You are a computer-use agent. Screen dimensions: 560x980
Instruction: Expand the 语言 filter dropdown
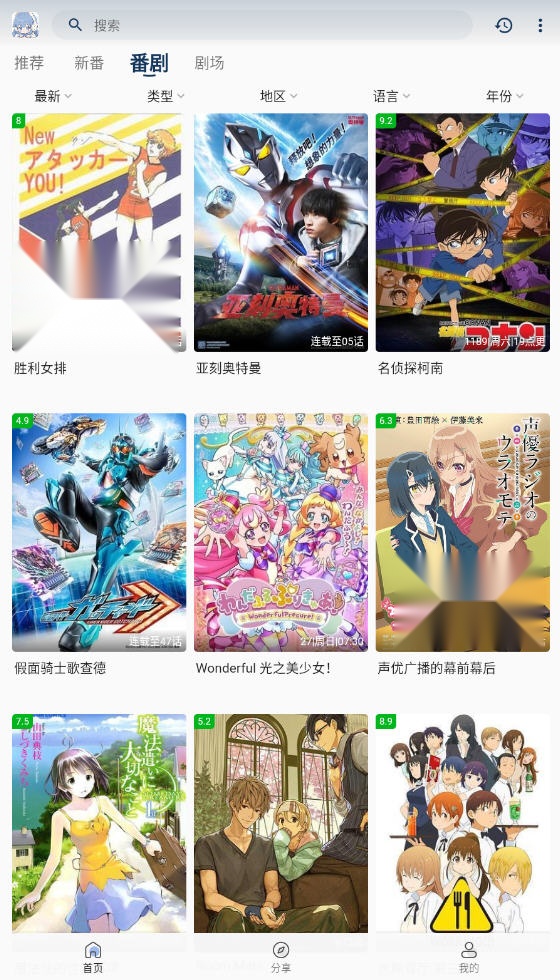coord(392,96)
